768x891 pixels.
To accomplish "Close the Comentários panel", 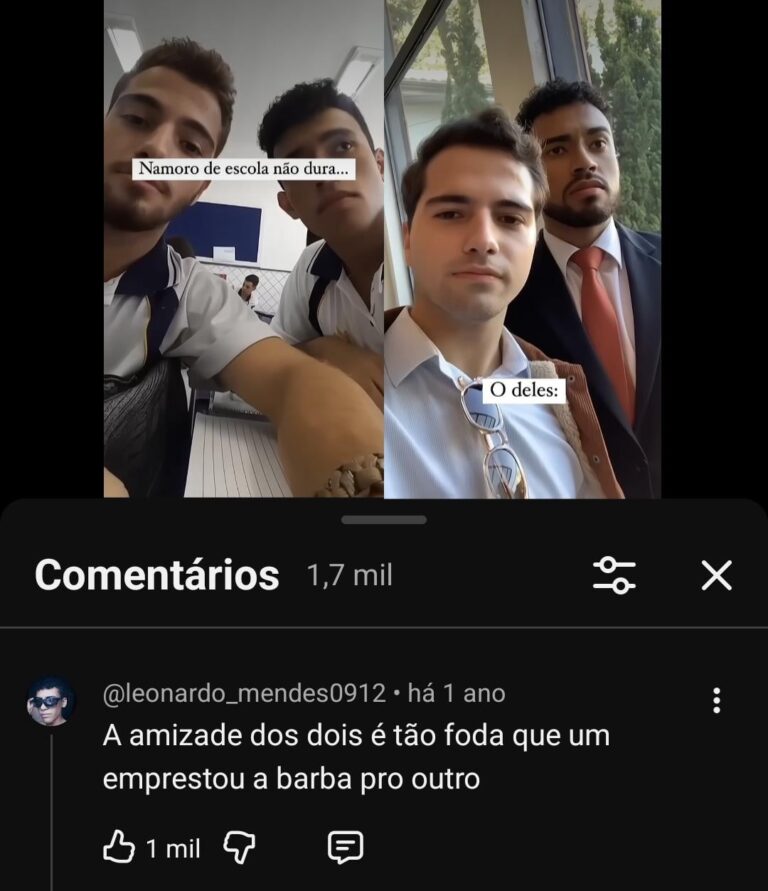I will [x=716, y=575].
